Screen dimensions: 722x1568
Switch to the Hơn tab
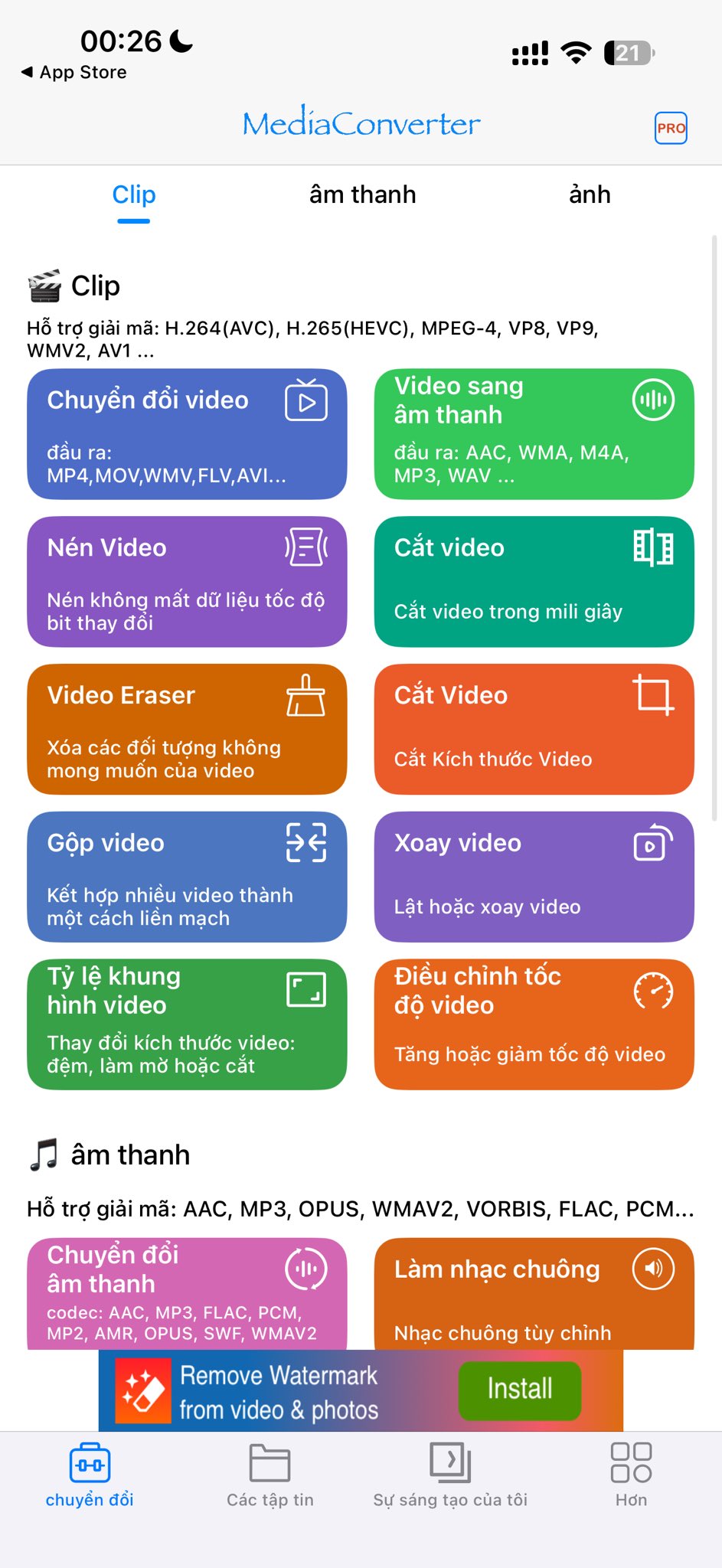(631, 1475)
